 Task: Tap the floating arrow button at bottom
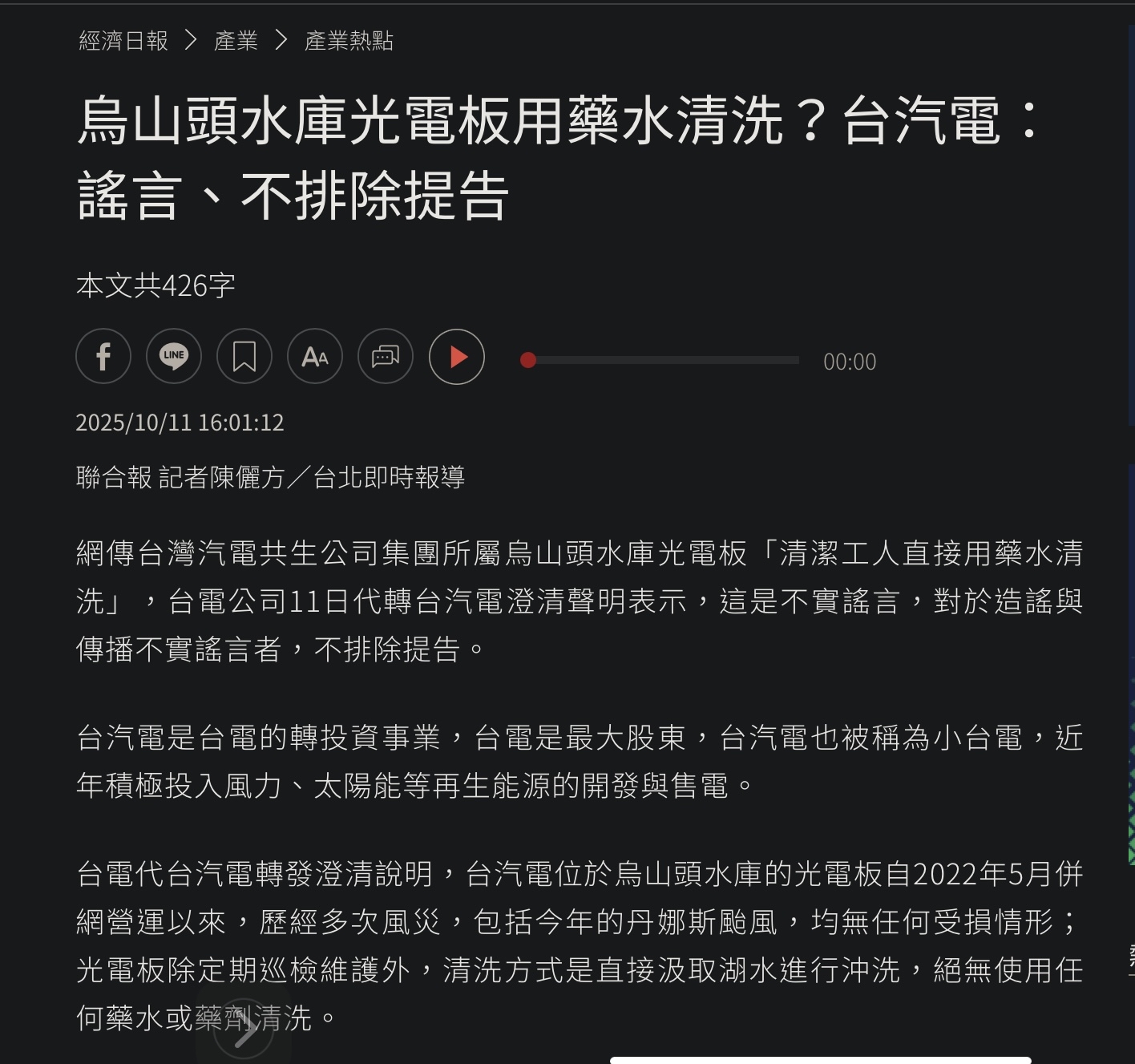(x=244, y=1031)
